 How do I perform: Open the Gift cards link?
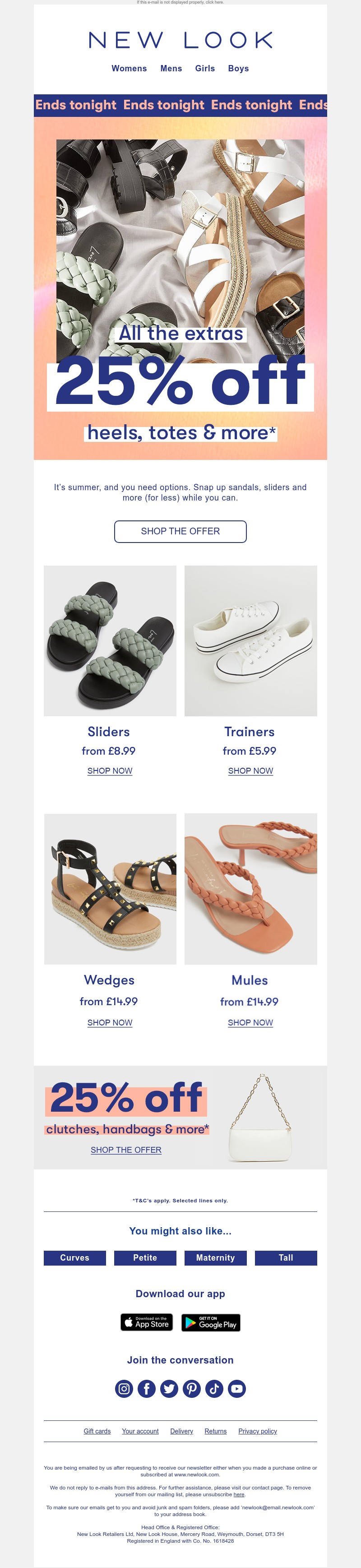point(97,1431)
